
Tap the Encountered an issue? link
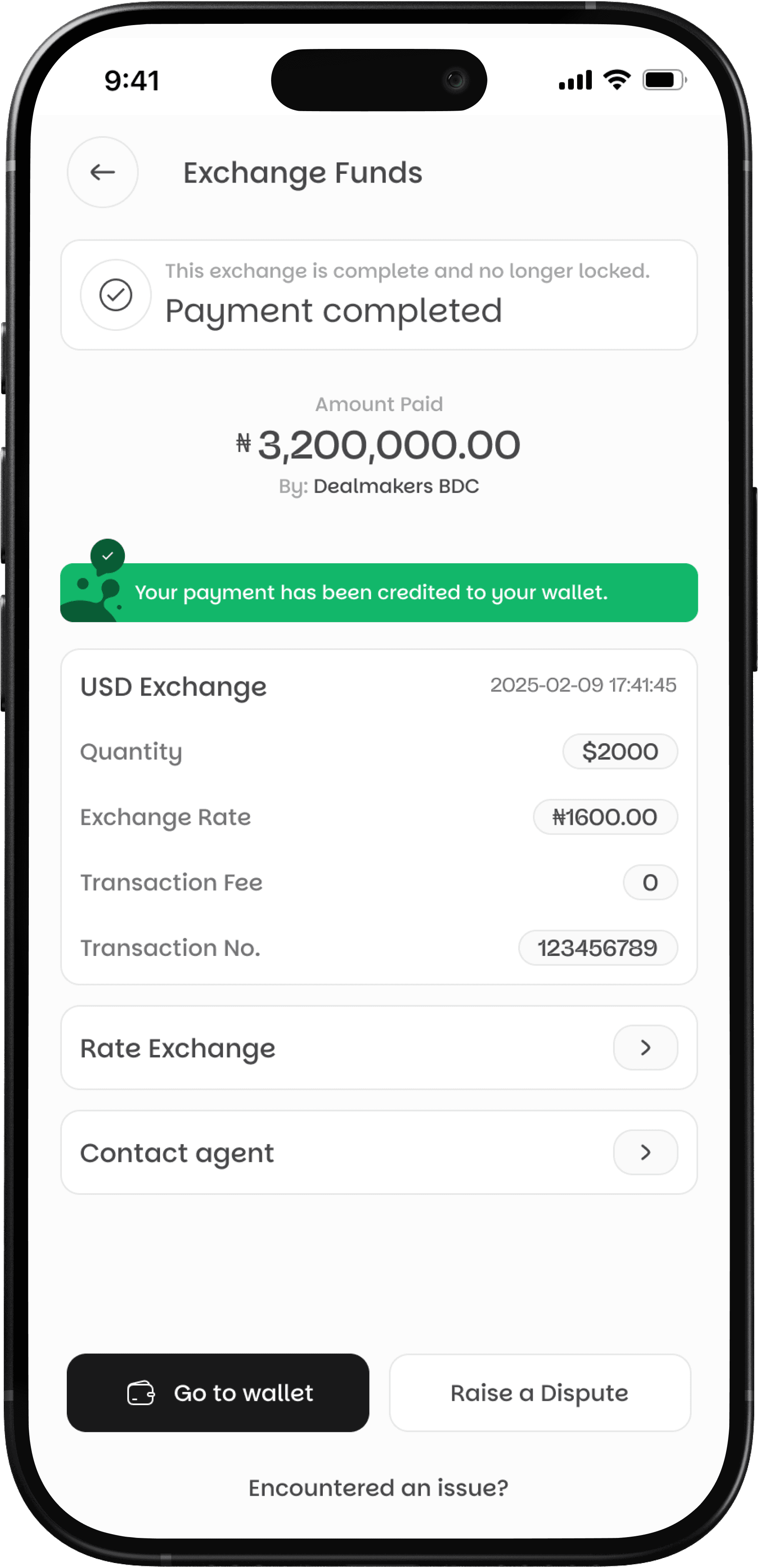pyautogui.click(x=378, y=1488)
